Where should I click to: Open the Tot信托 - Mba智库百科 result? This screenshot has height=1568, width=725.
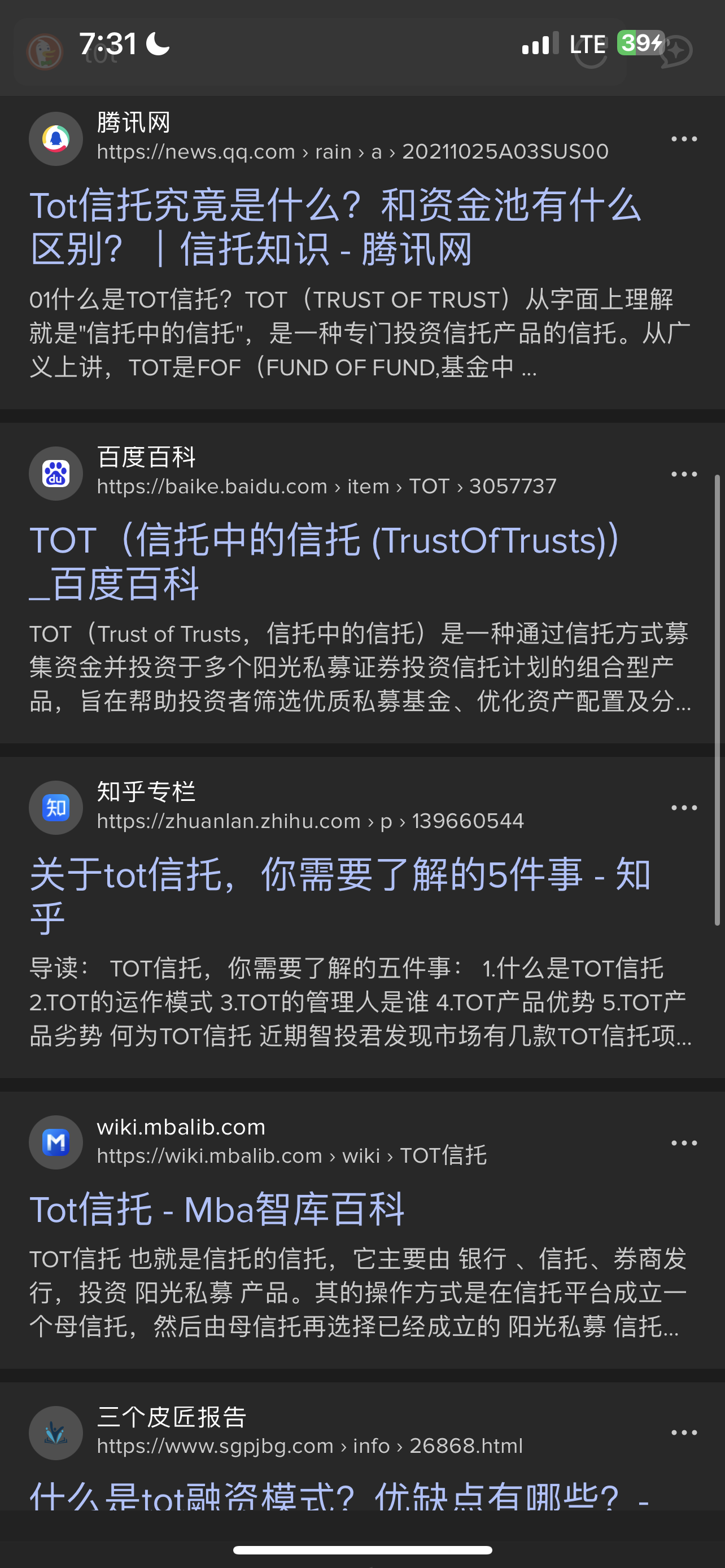217,1209
